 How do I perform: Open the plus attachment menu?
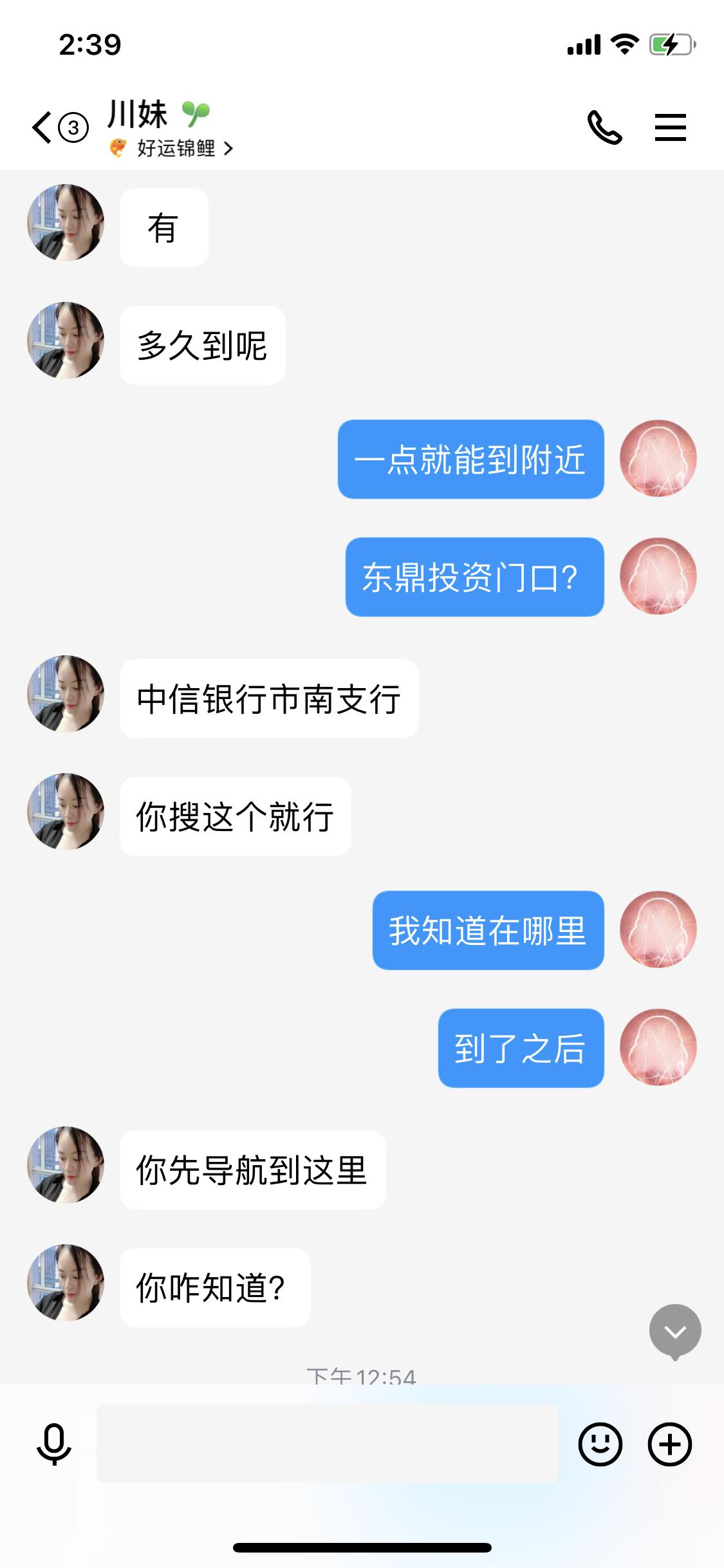coord(669,1444)
